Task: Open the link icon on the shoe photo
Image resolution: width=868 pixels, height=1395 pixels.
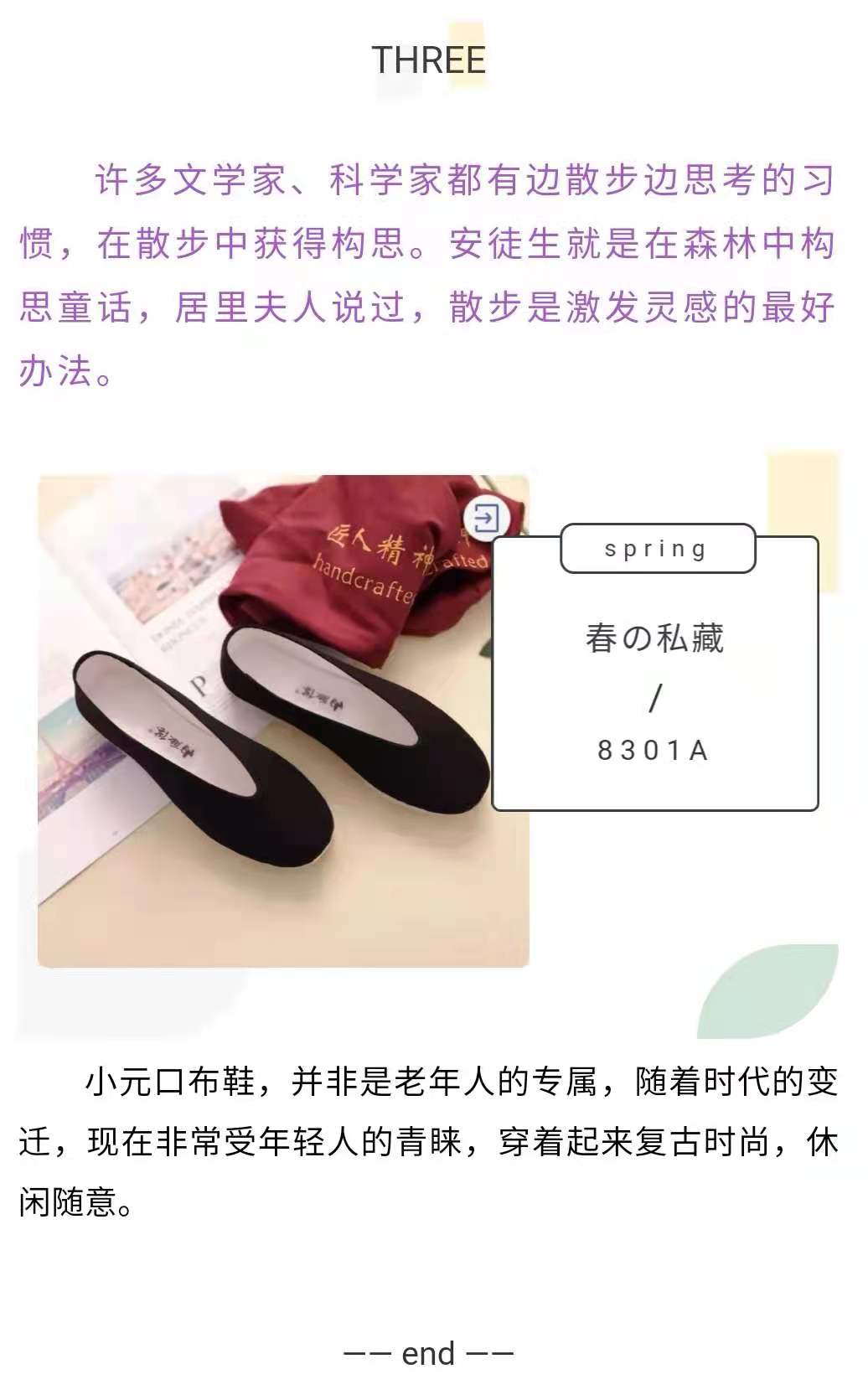Action: point(486,519)
